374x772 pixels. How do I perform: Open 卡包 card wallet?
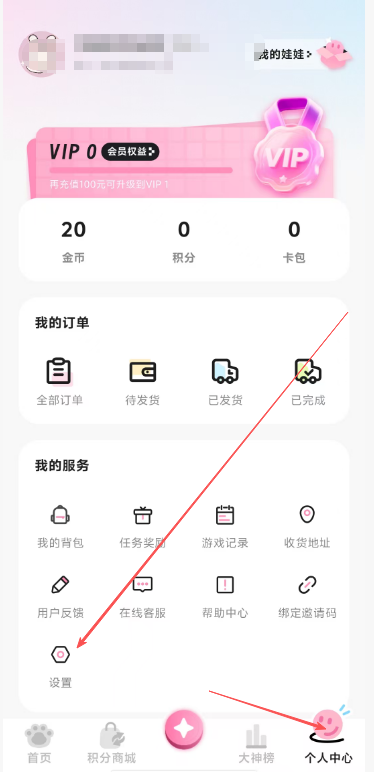tap(294, 241)
